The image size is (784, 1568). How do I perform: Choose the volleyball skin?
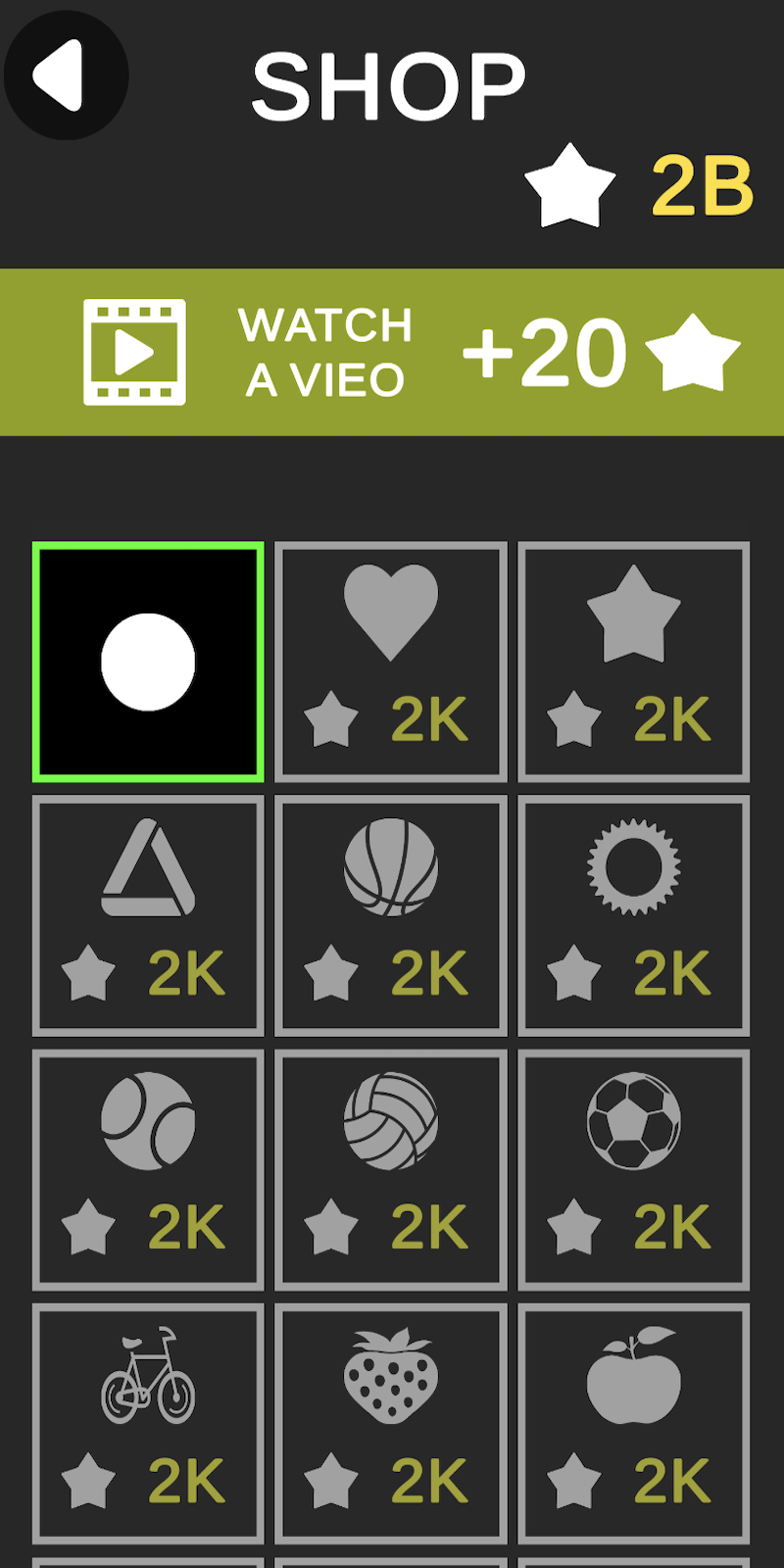[391, 1169]
